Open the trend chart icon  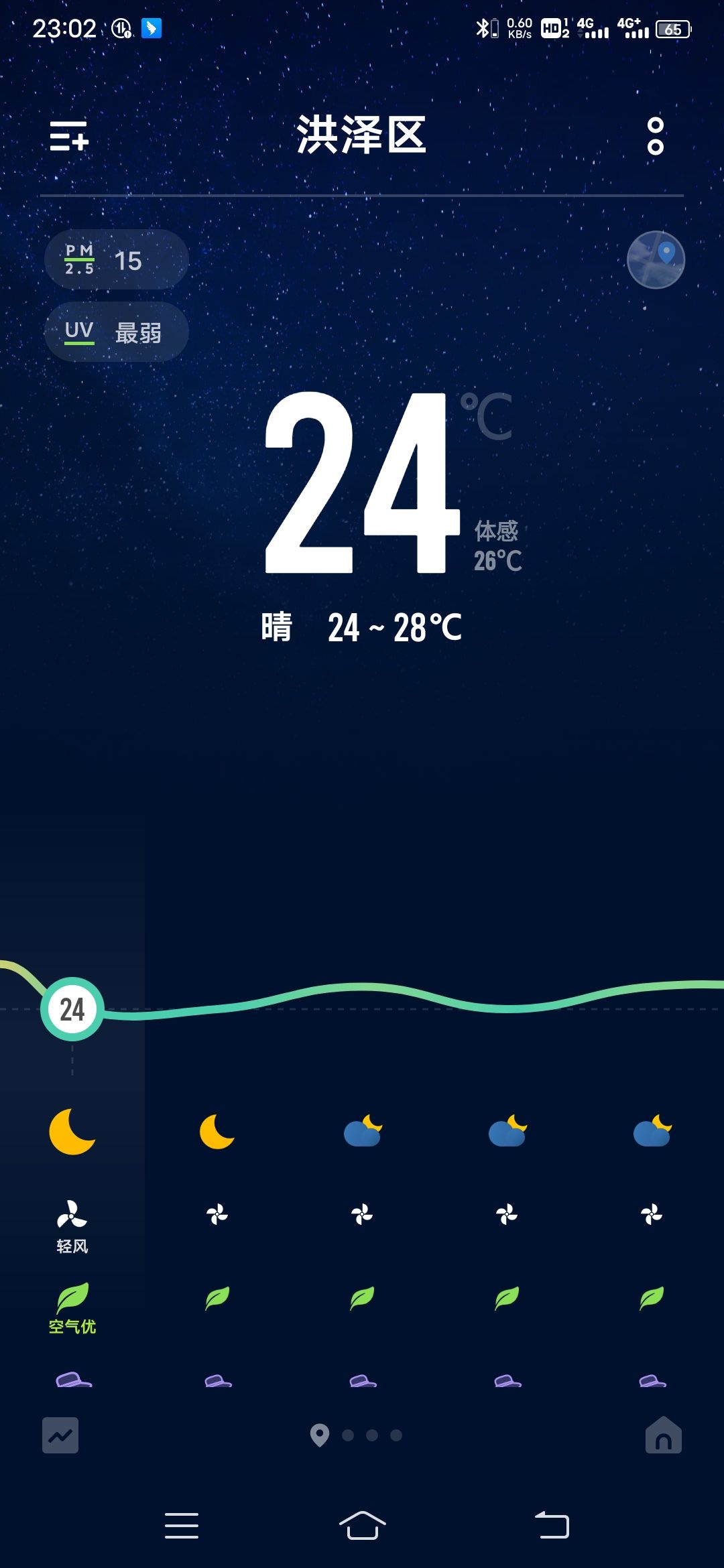click(60, 1435)
